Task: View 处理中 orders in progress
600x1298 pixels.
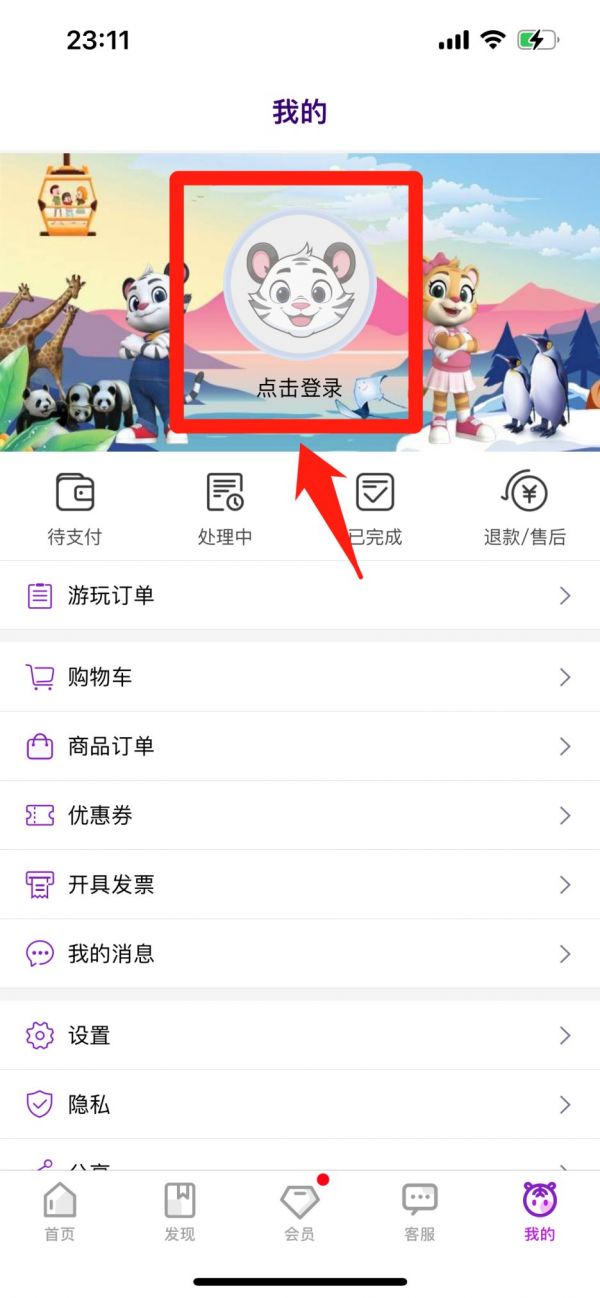Action: click(225, 509)
